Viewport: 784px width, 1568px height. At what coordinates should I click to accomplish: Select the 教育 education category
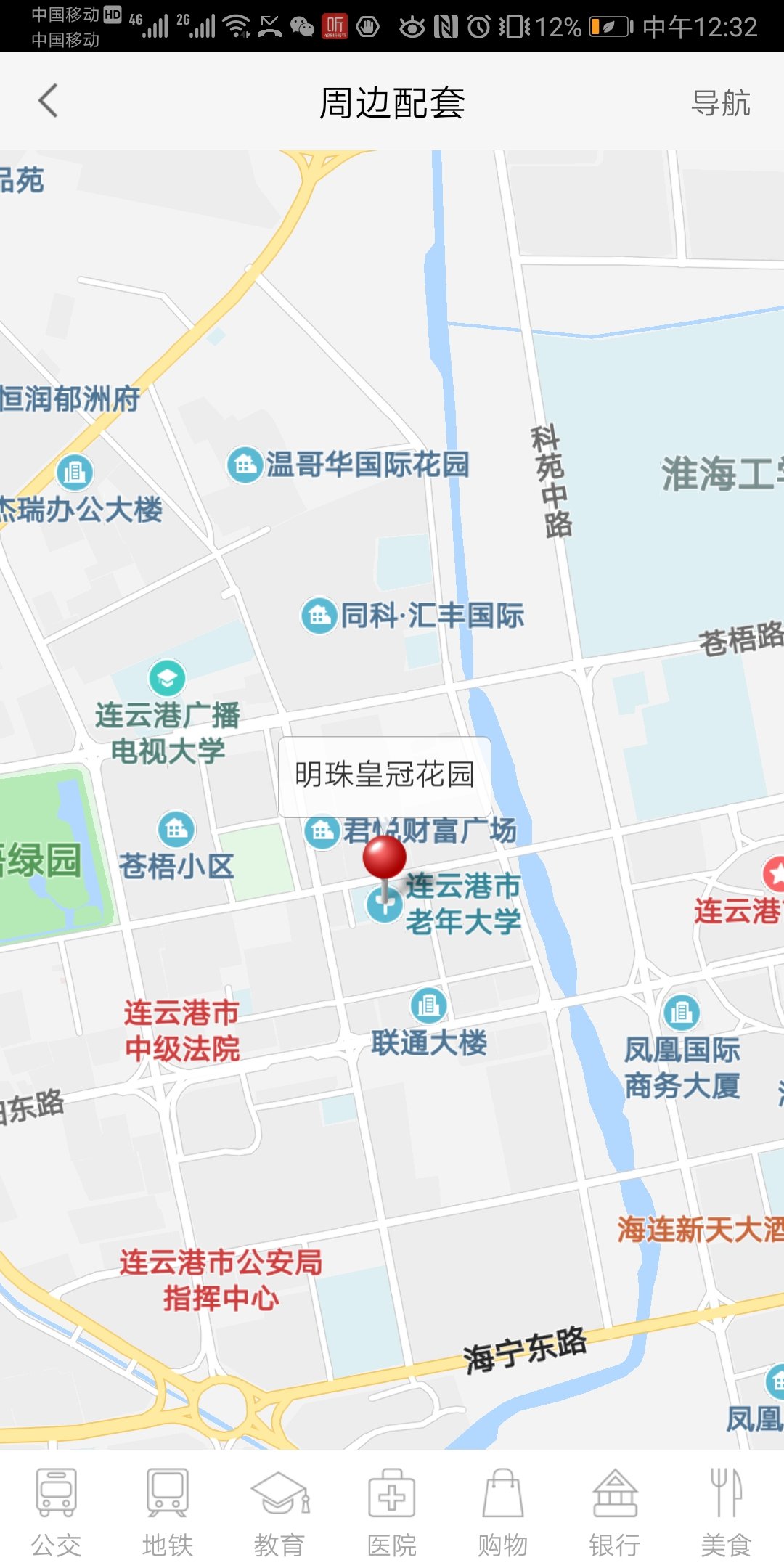tap(279, 1512)
